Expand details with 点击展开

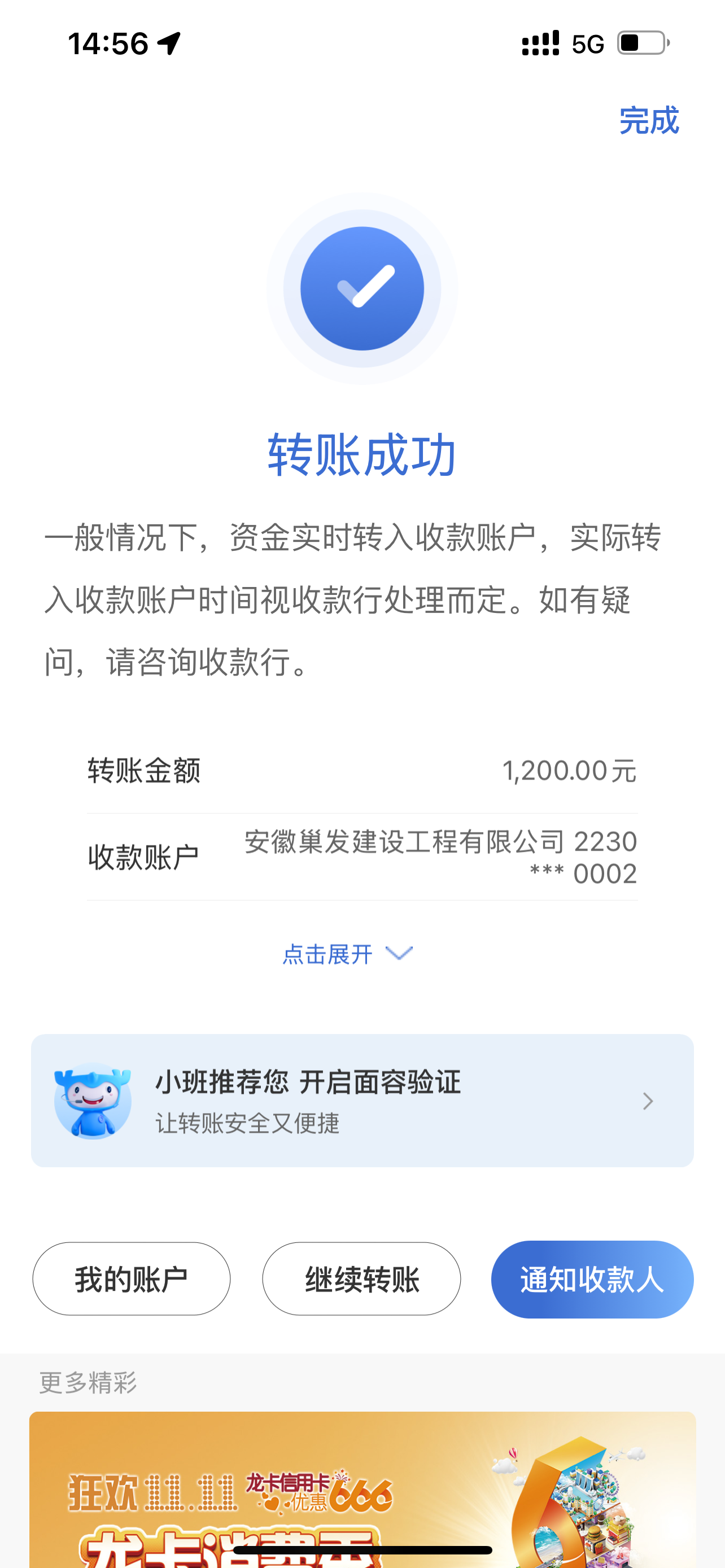[347, 954]
